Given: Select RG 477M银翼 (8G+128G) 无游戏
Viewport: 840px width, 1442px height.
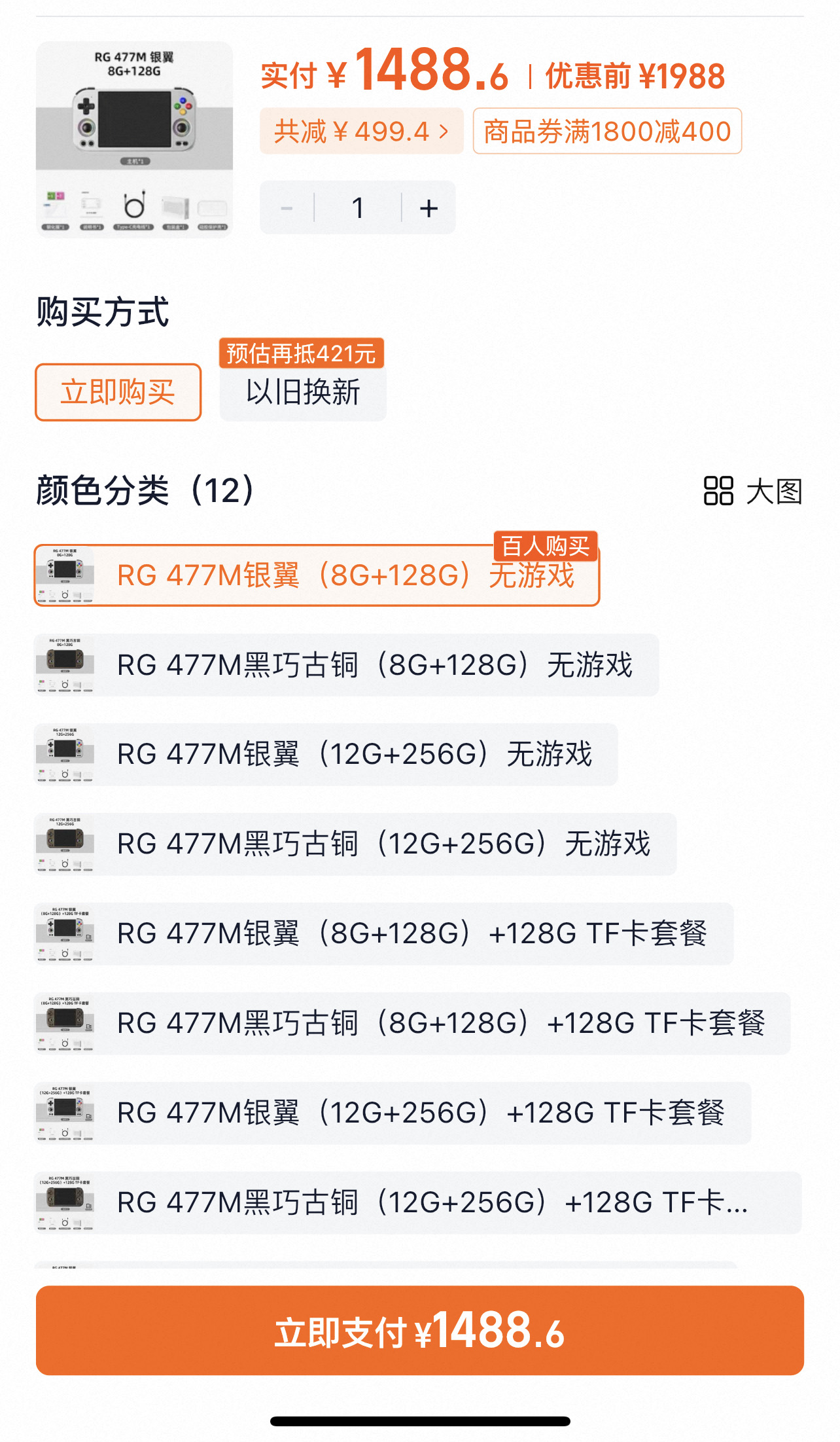Looking at the screenshot, I should [x=317, y=575].
